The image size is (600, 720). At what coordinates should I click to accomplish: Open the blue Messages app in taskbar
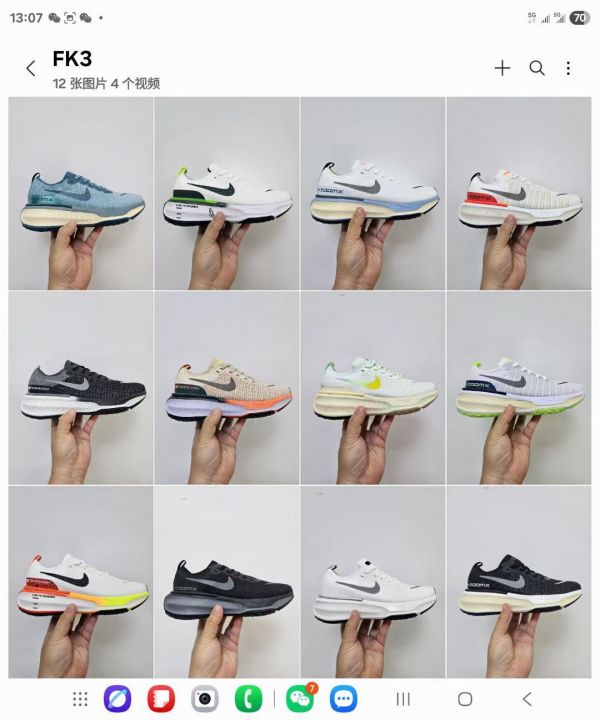point(344,699)
